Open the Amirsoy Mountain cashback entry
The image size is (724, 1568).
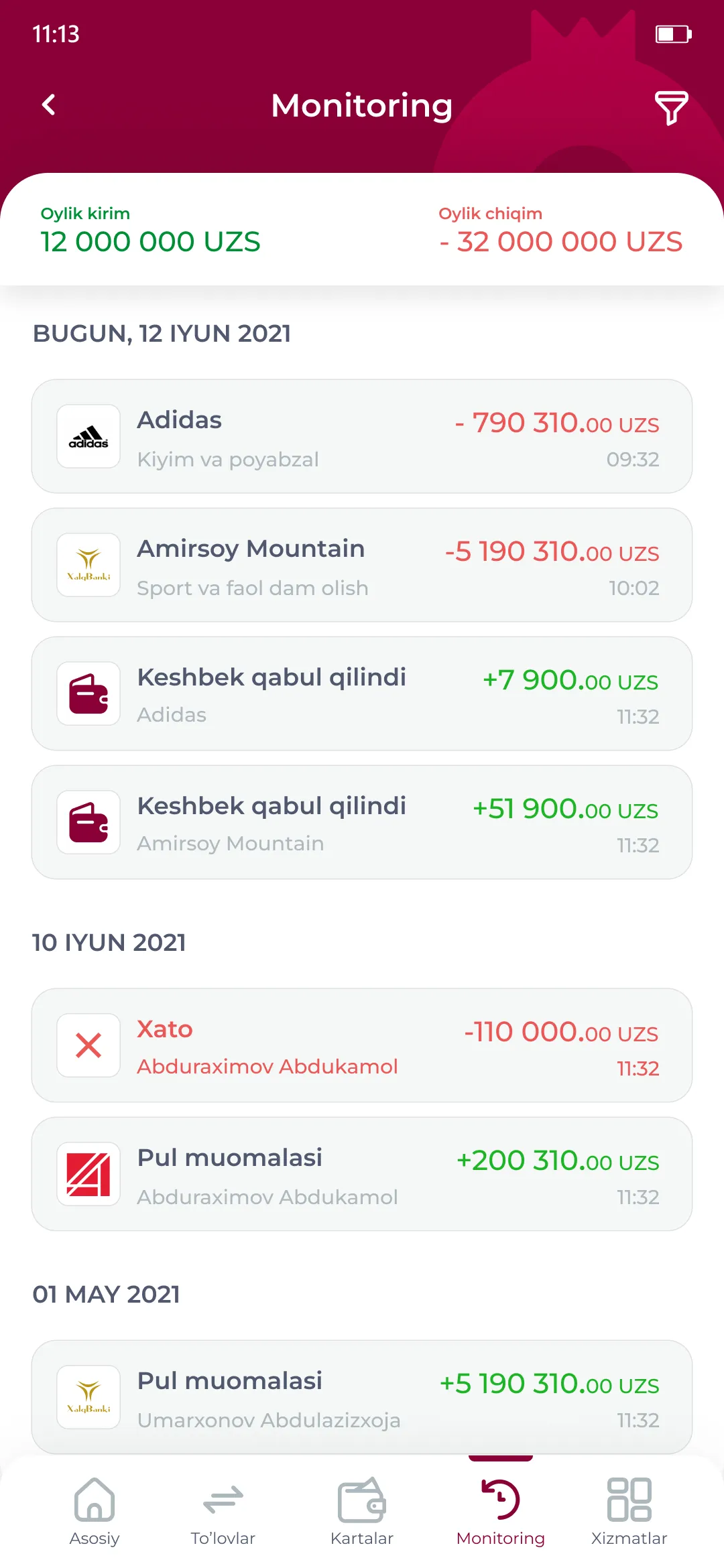click(x=362, y=823)
